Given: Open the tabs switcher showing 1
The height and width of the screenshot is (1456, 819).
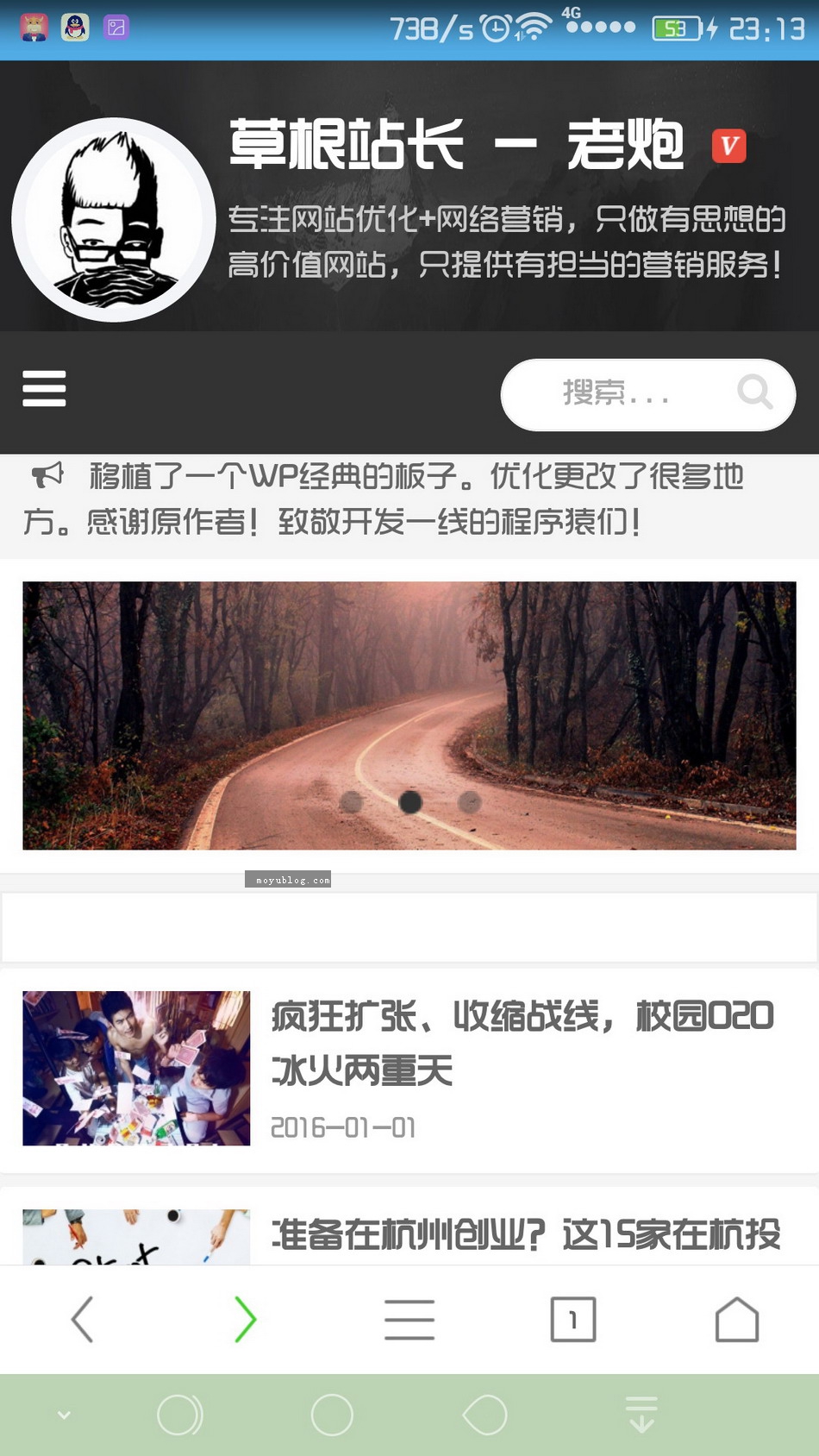Looking at the screenshot, I should pyautogui.click(x=573, y=1320).
